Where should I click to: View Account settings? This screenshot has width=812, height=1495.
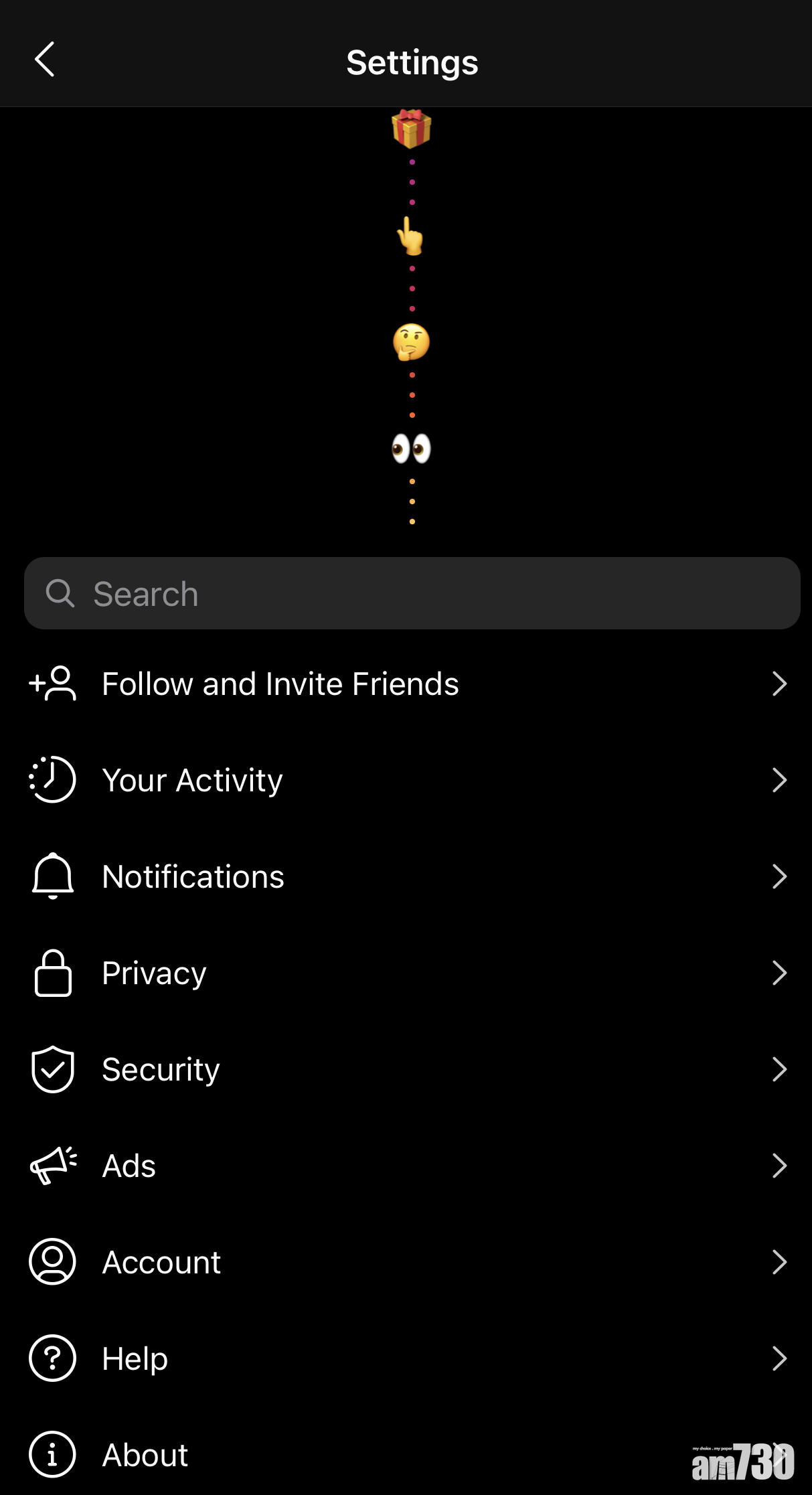coord(161,1263)
